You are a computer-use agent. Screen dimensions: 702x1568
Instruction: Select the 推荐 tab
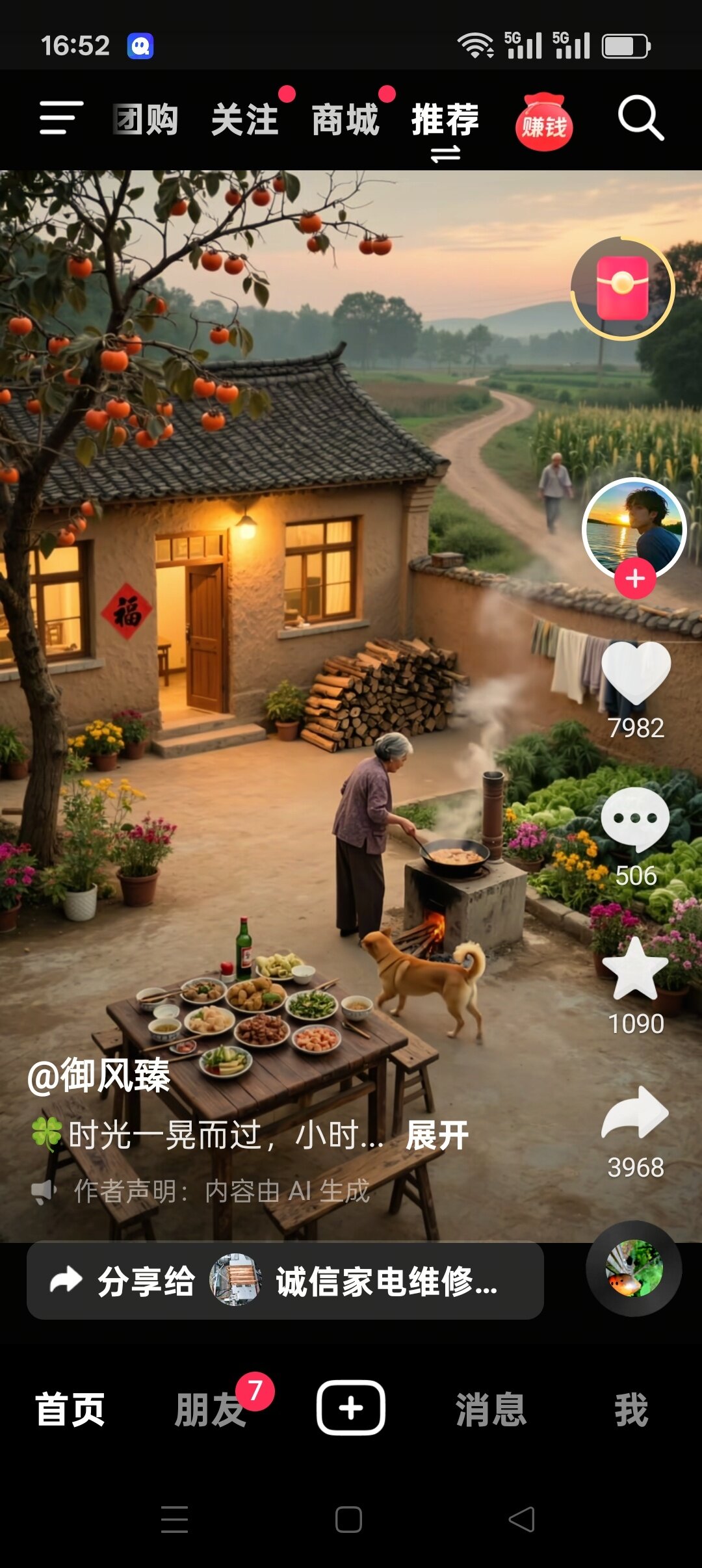[x=445, y=120]
